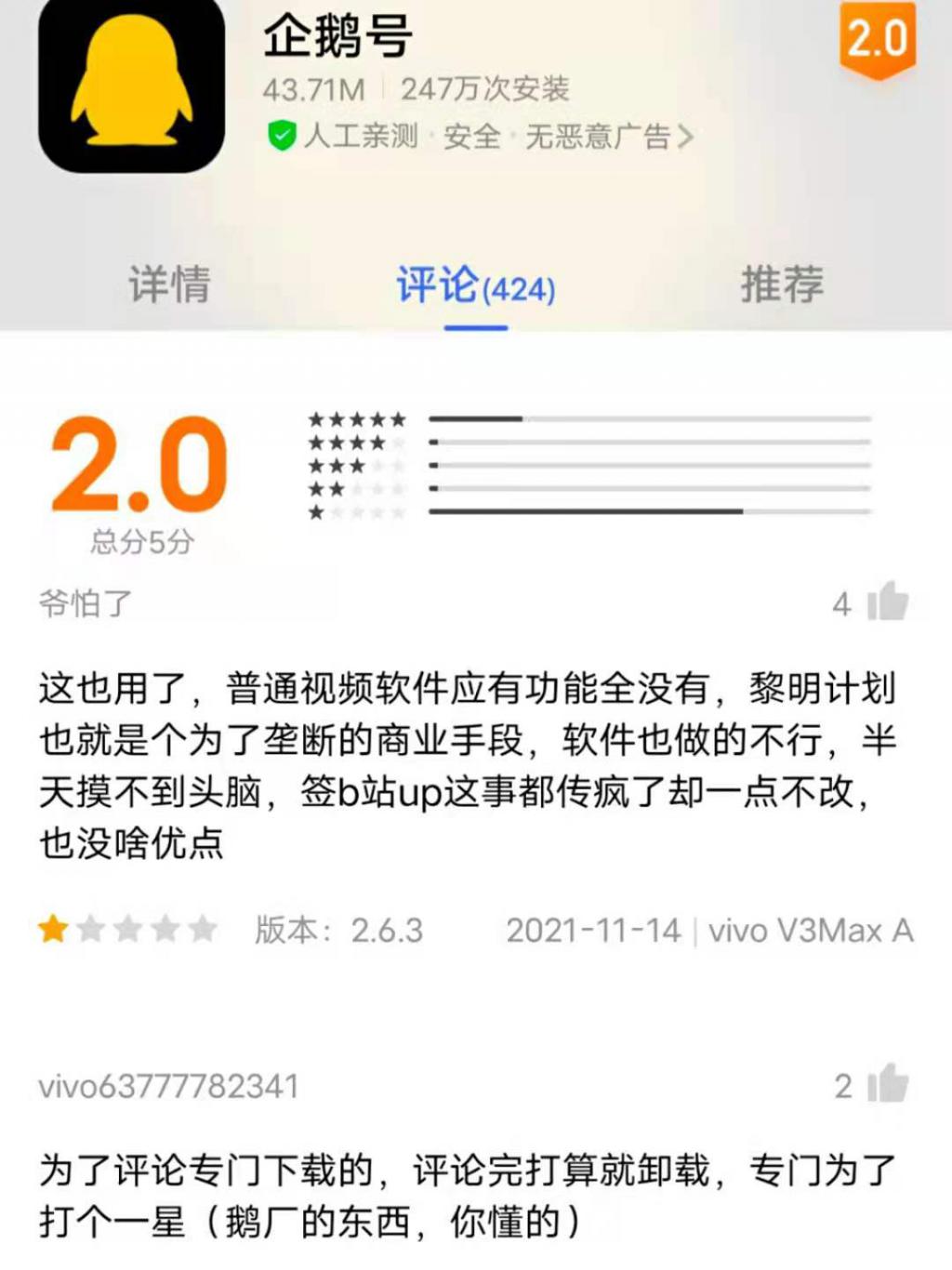Viewport: 952px width, 1270px height.
Task: Click the 评论(424) label
Action: click(x=472, y=285)
